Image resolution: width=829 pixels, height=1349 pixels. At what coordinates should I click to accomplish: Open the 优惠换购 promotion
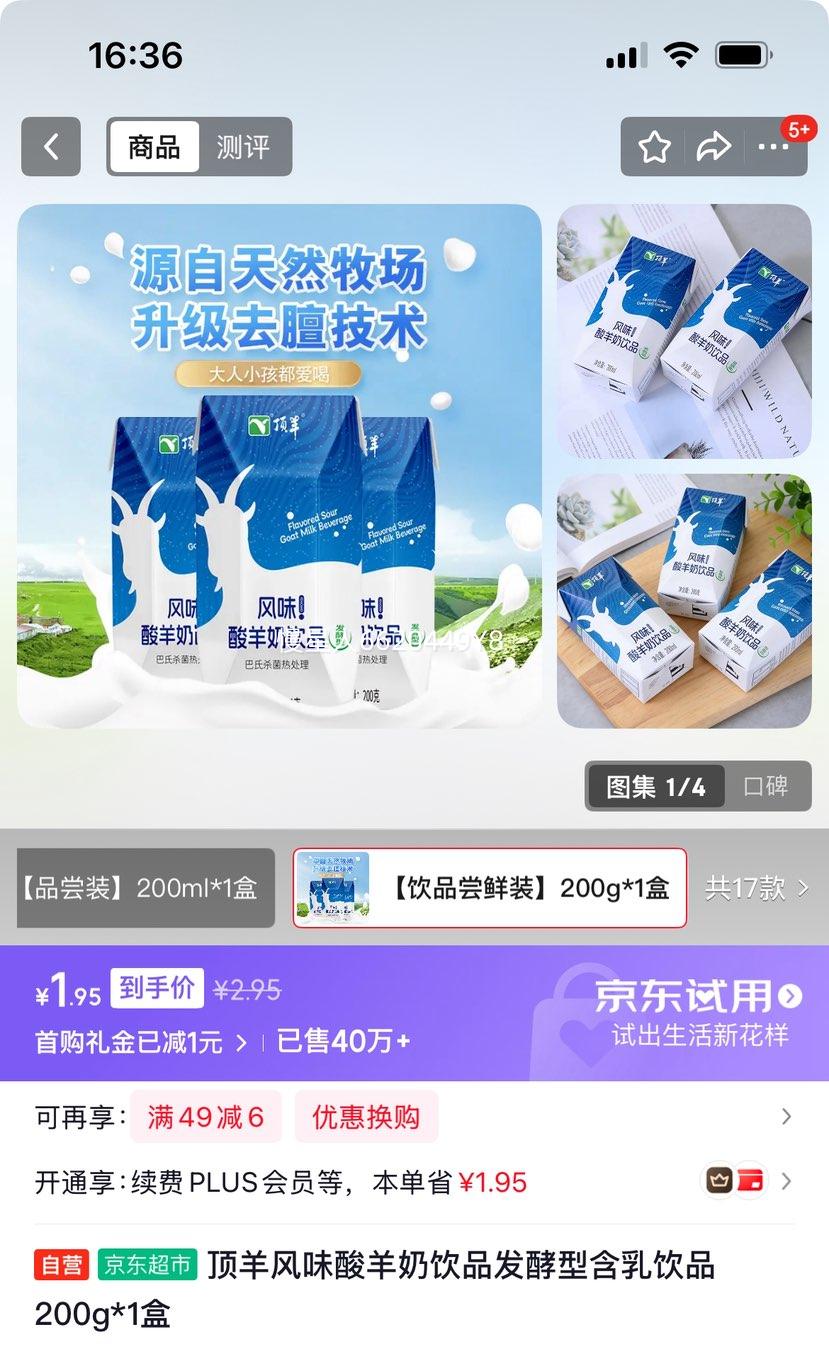(x=366, y=1117)
